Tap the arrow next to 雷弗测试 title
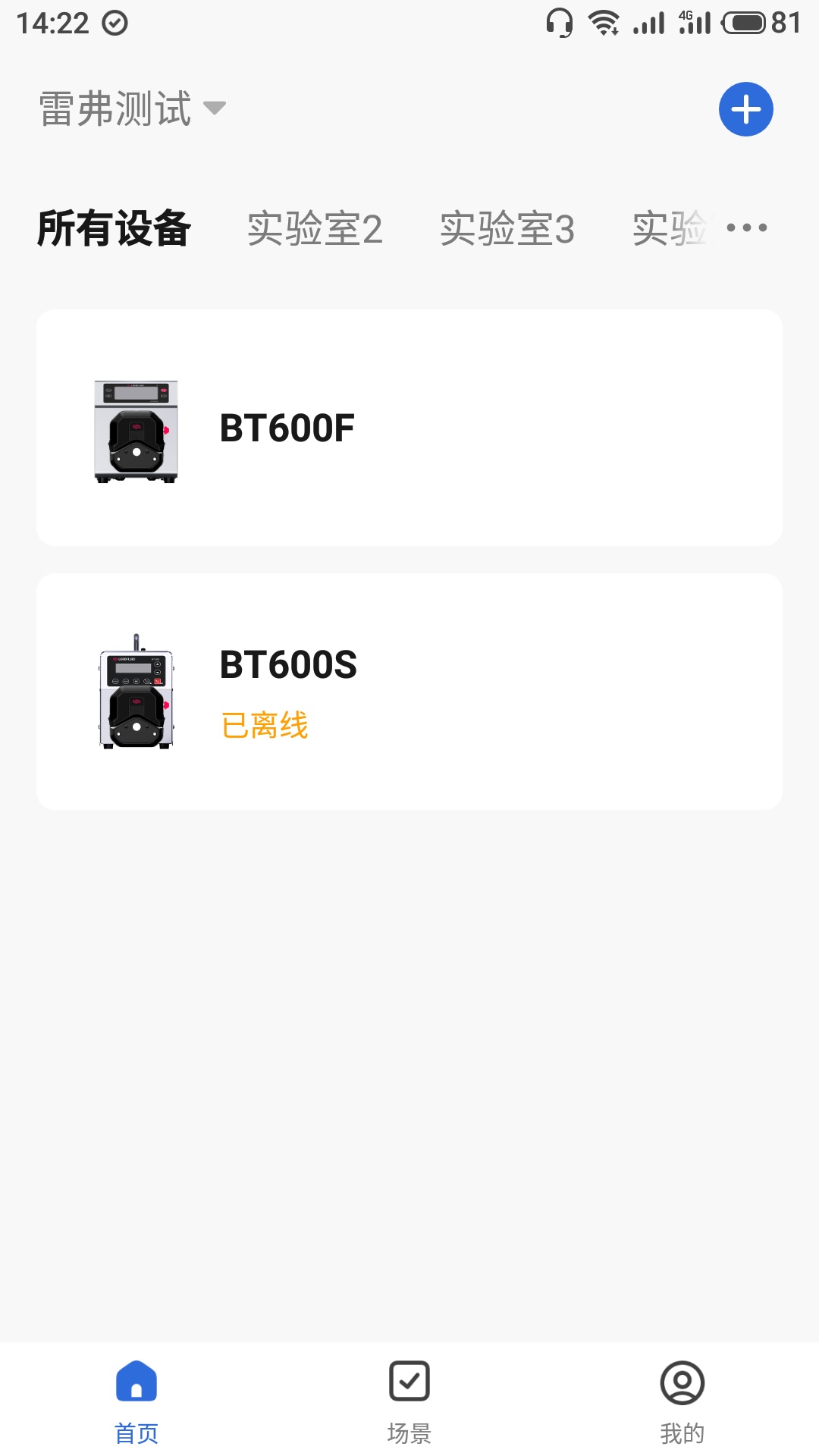Screen dimensions: 819x1456 click(215, 110)
